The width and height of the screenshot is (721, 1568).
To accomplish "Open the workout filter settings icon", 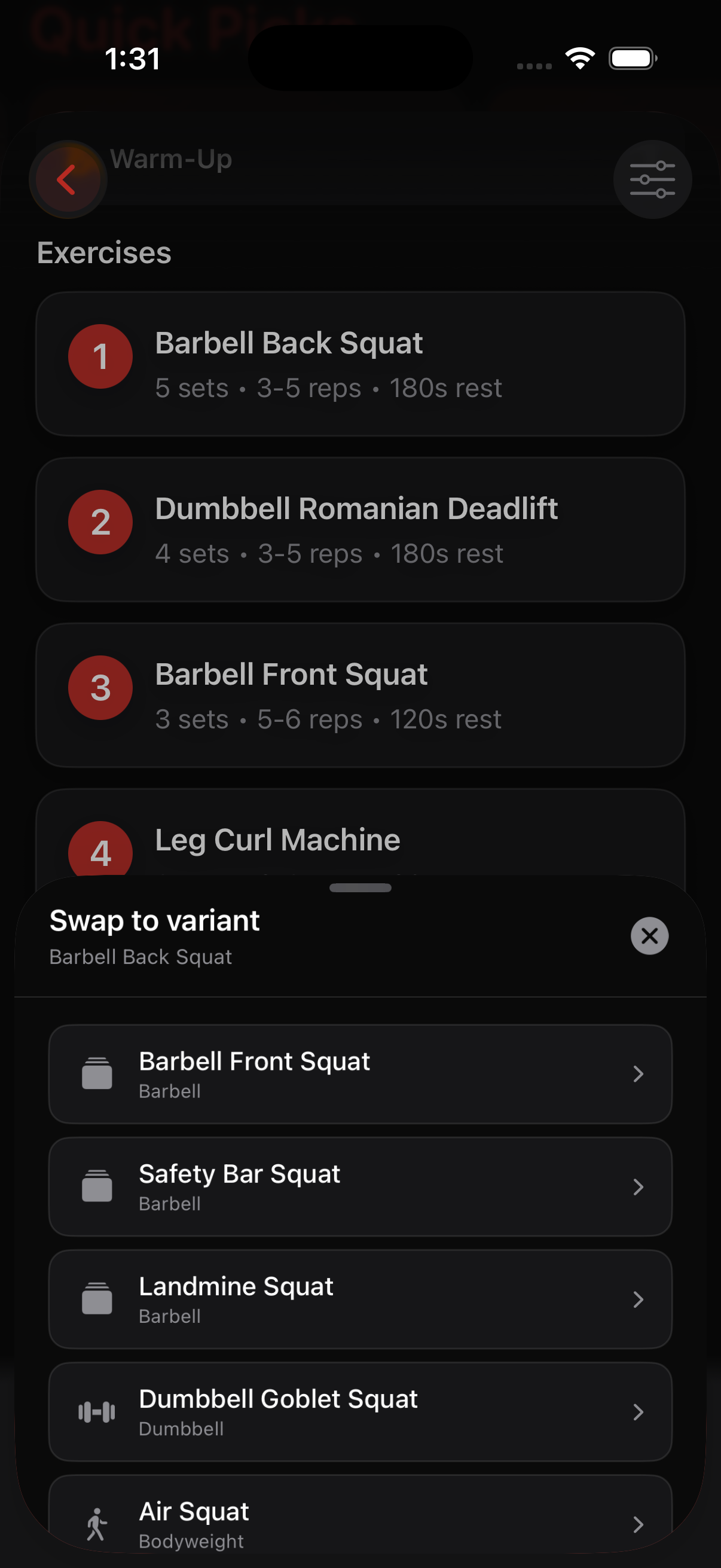I will pos(652,178).
